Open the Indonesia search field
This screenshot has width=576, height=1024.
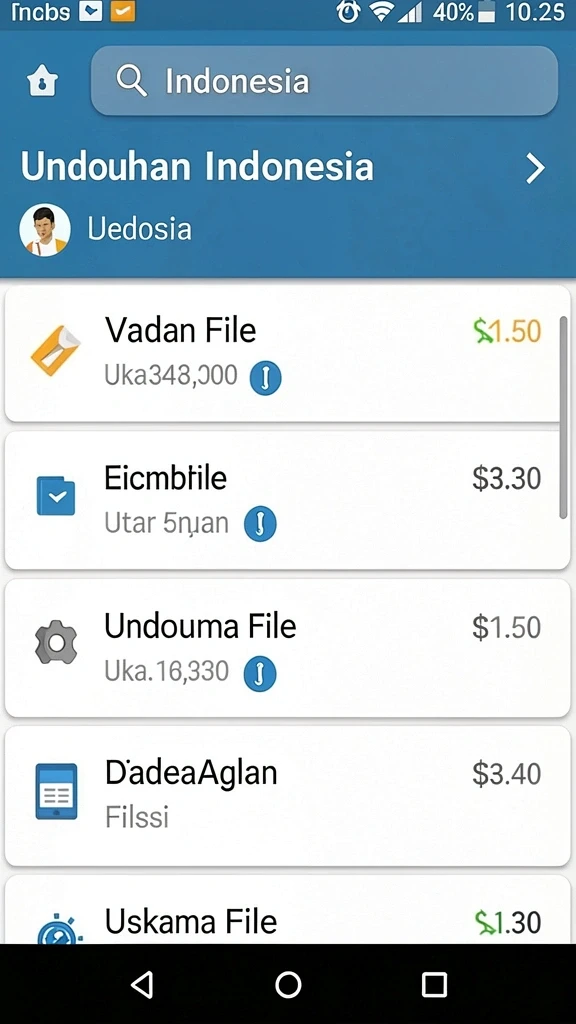324,81
